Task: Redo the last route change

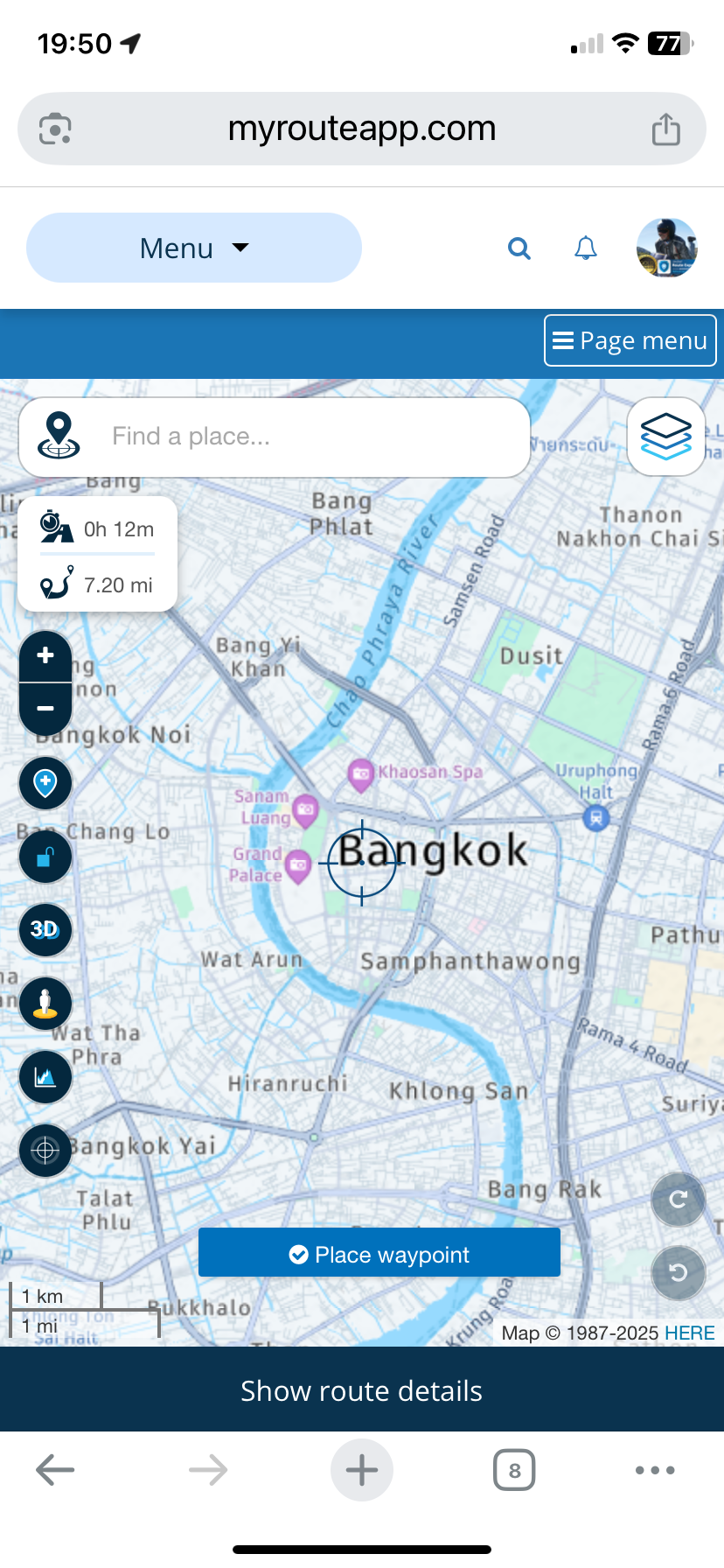Action: (x=678, y=1199)
